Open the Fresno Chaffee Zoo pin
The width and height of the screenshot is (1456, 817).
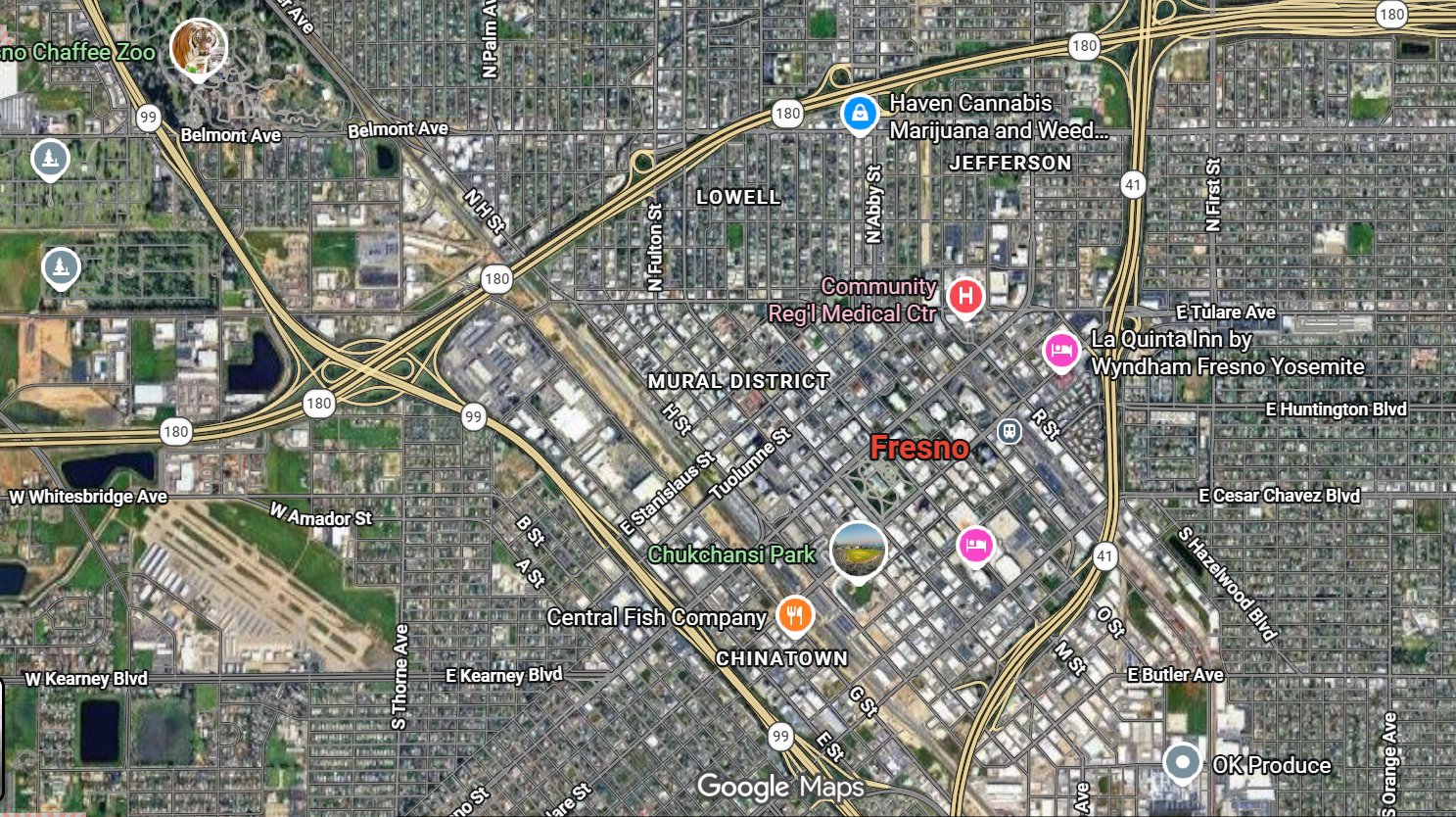[x=199, y=47]
